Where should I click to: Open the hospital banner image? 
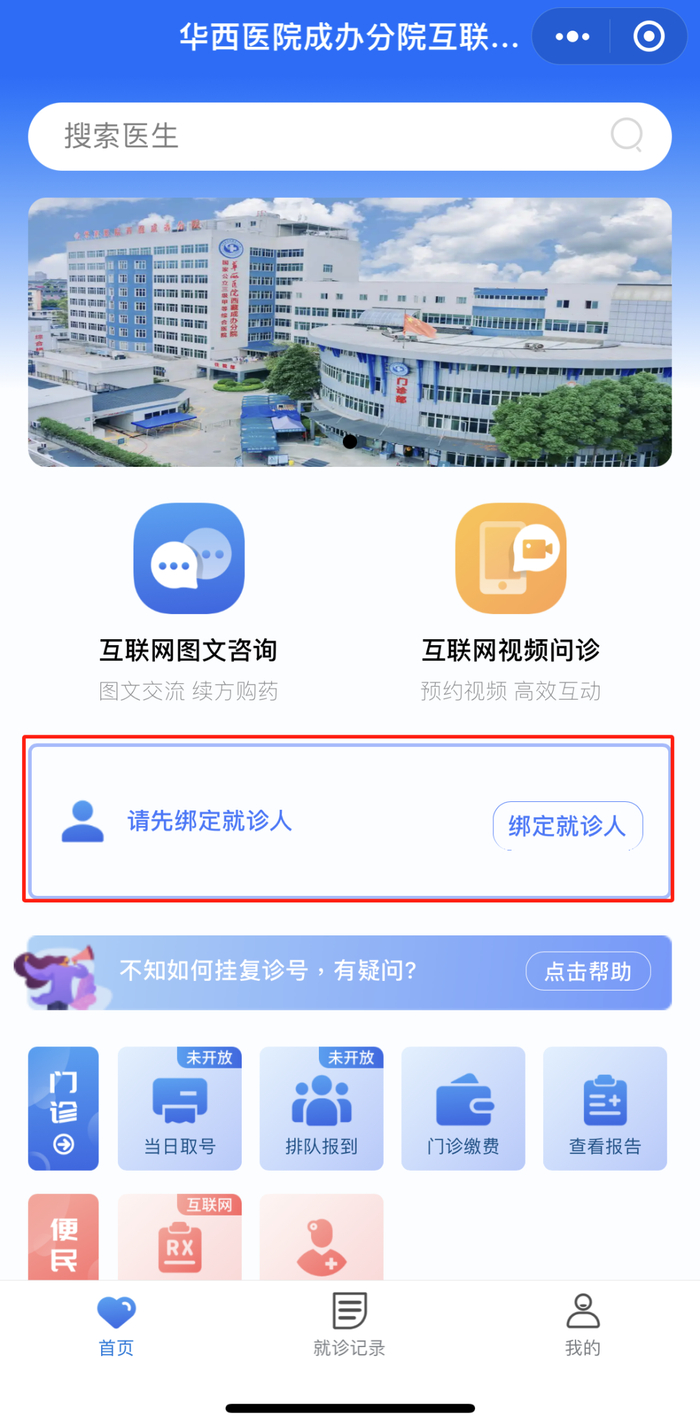pyautogui.click(x=350, y=331)
